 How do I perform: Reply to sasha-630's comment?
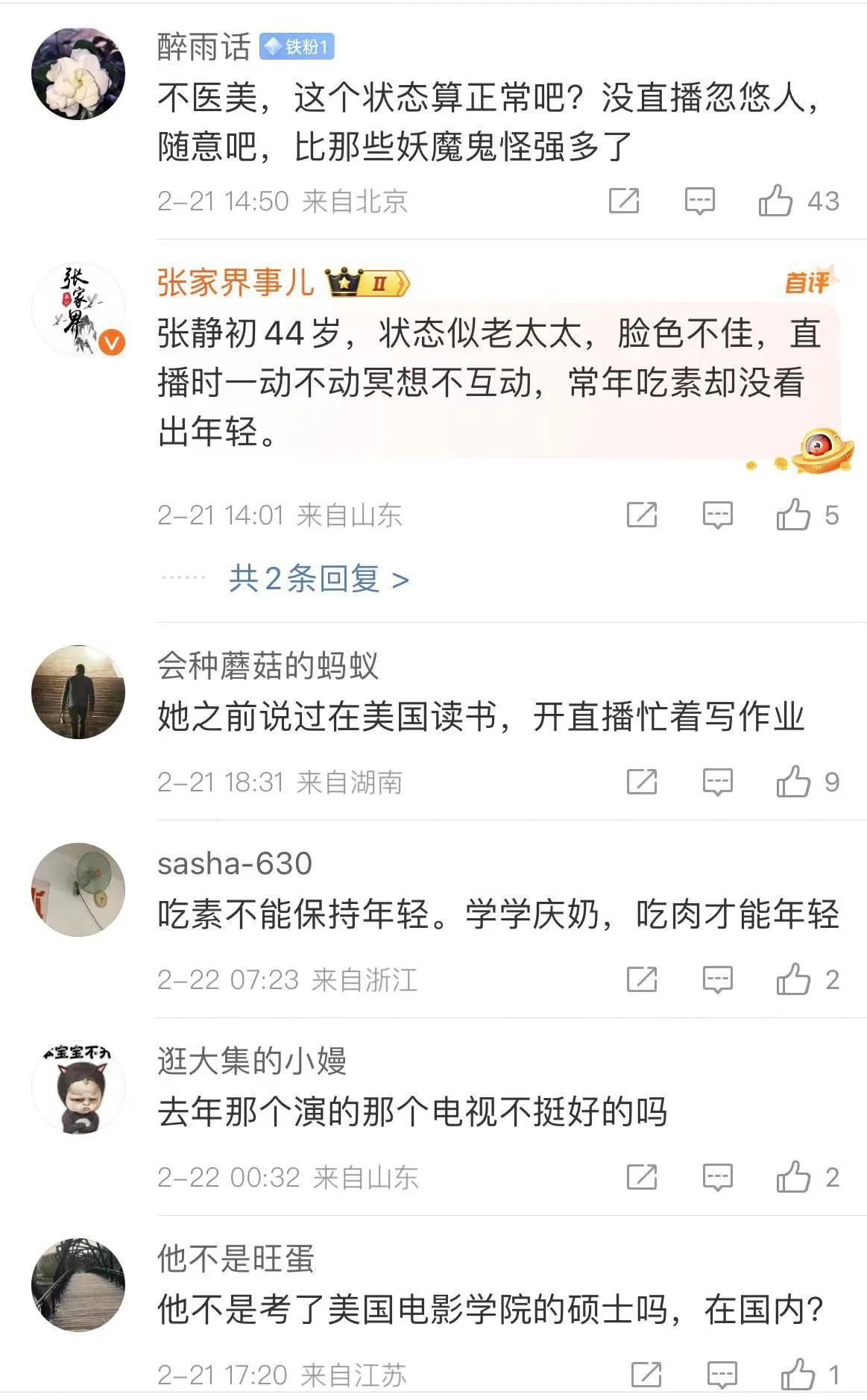[x=717, y=979]
